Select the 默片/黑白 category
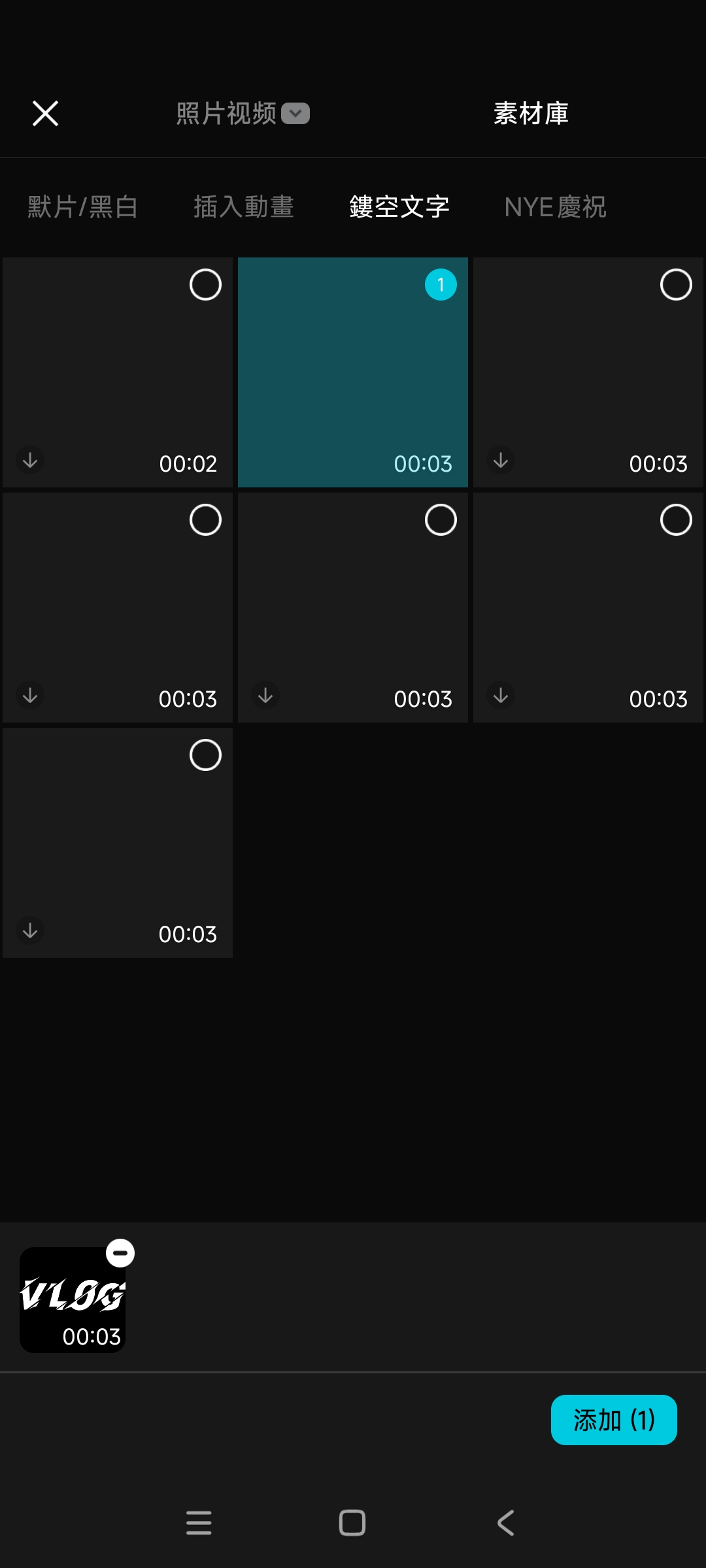 (82, 207)
